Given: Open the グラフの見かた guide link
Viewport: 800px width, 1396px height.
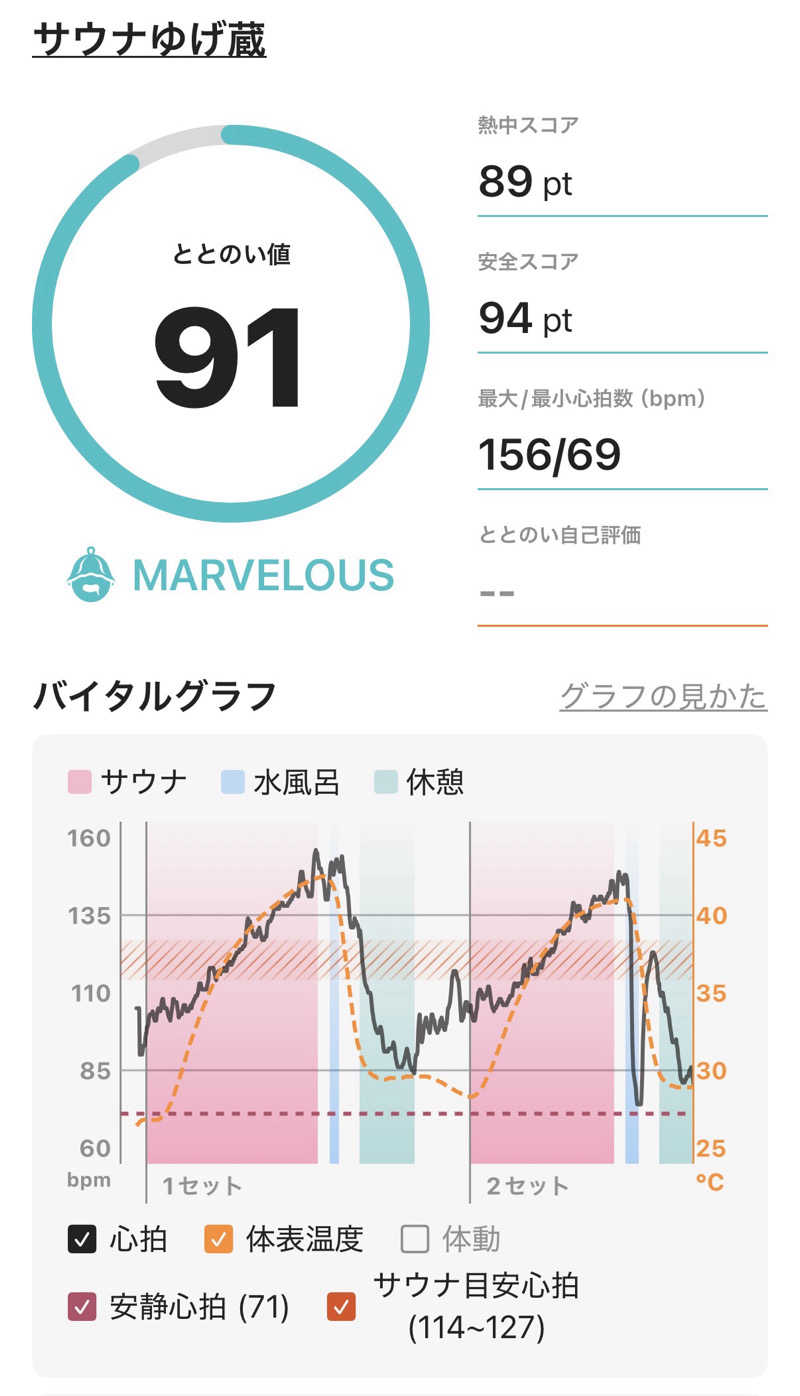Looking at the screenshot, I should pyautogui.click(x=662, y=696).
